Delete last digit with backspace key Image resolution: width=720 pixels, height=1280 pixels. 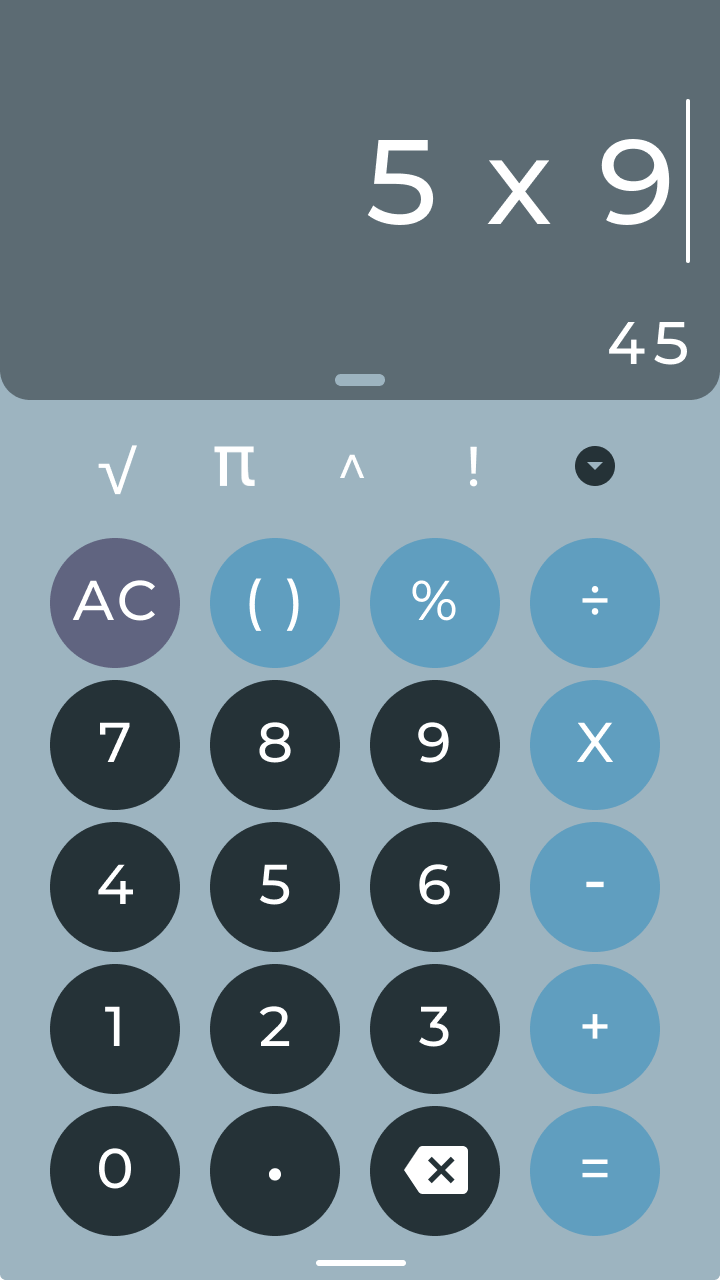(435, 1171)
